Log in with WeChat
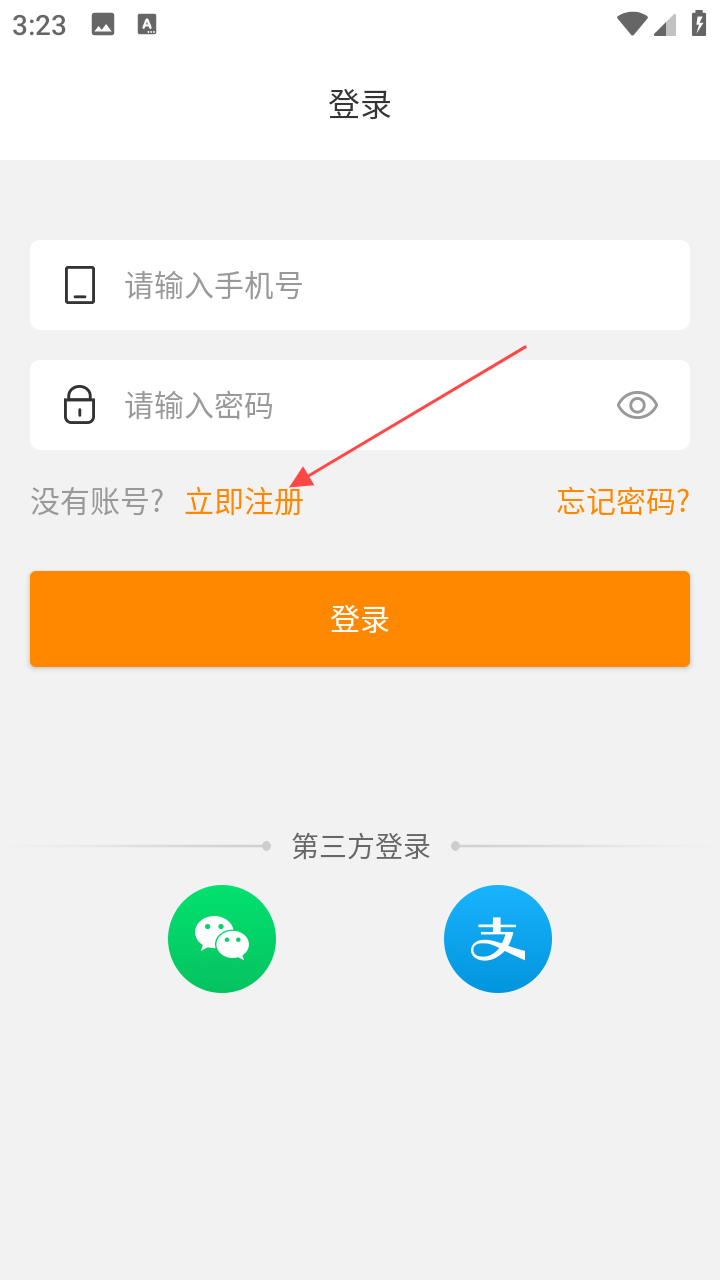This screenshot has height=1280, width=720. click(x=222, y=939)
